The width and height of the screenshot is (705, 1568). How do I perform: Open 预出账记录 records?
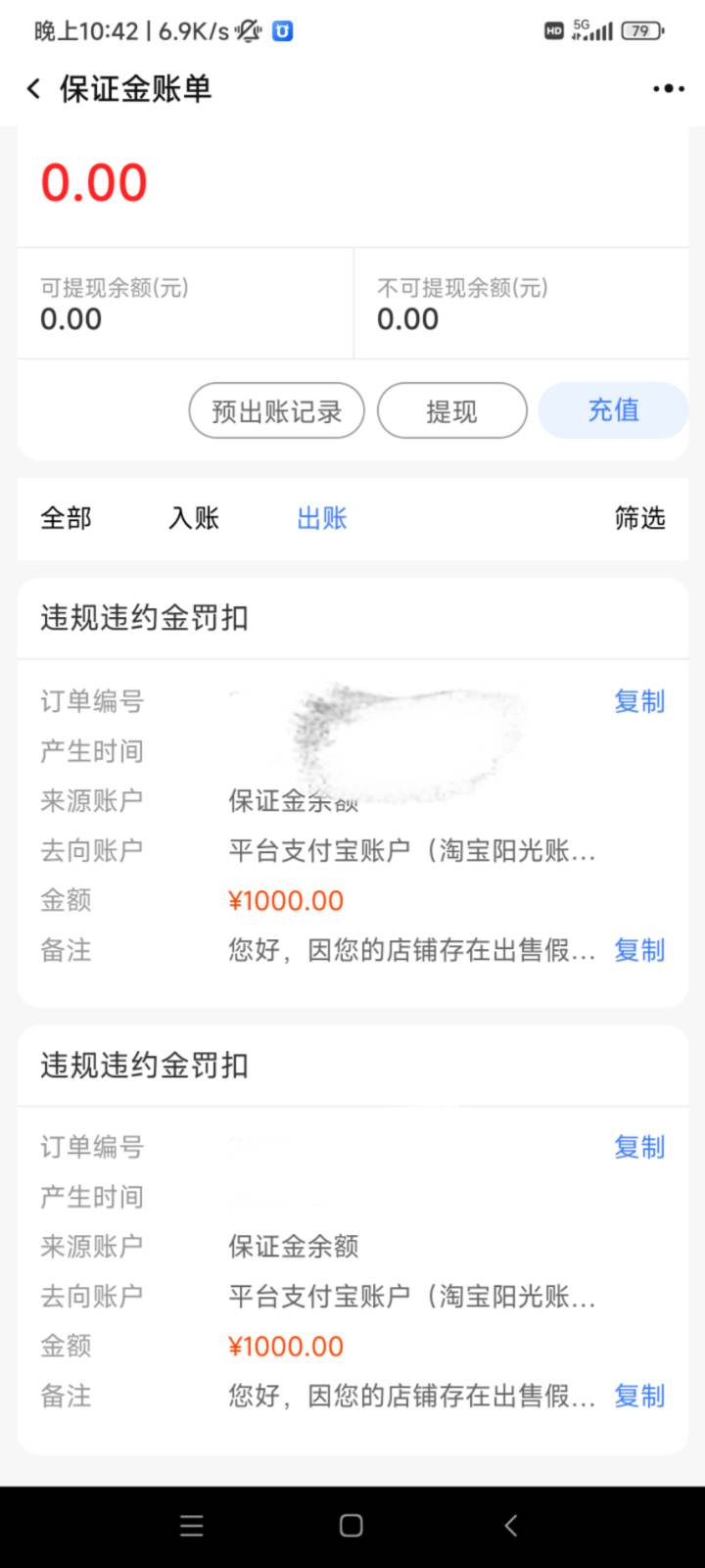click(277, 411)
